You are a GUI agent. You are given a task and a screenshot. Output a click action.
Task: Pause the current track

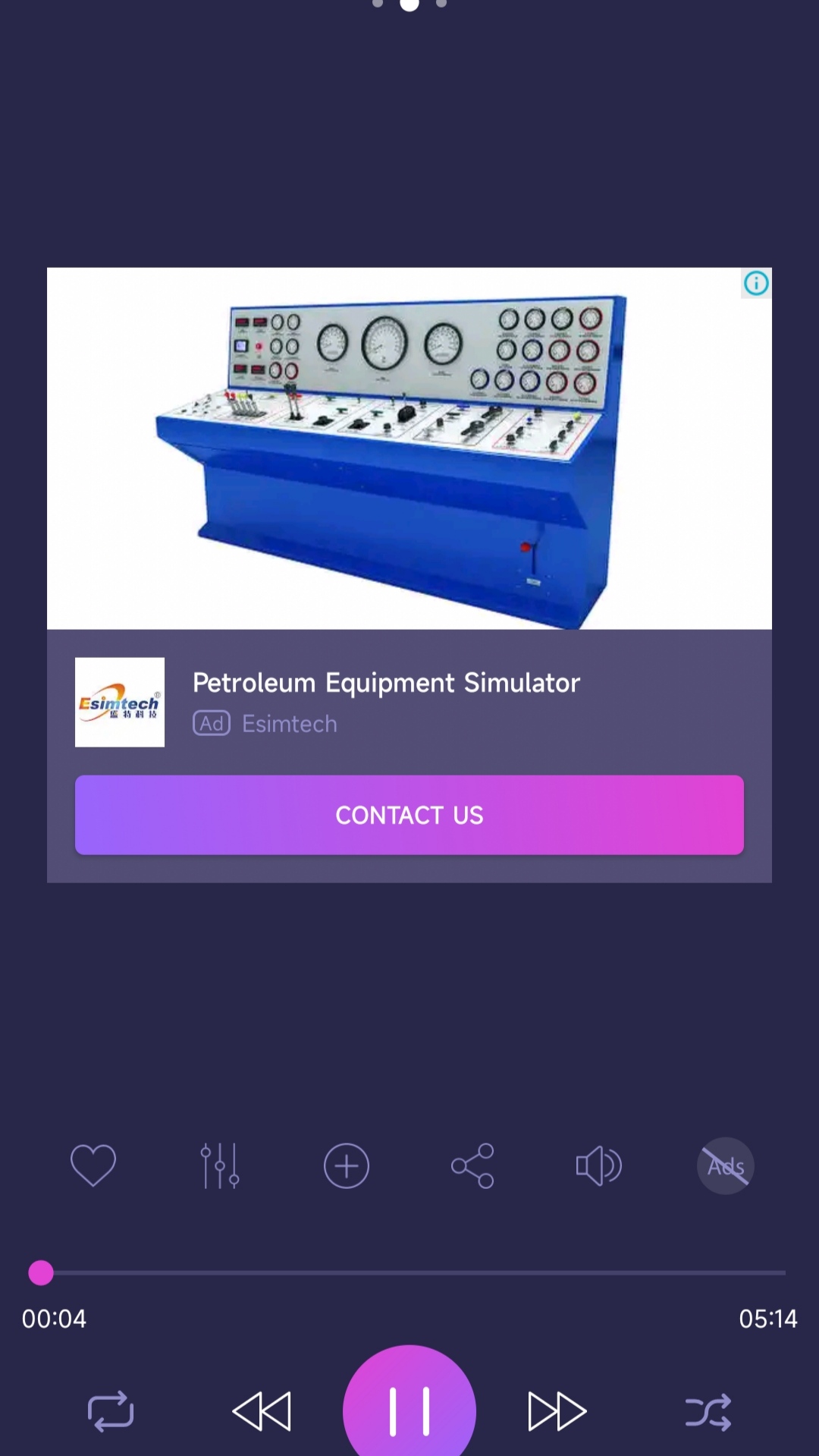click(x=409, y=1410)
